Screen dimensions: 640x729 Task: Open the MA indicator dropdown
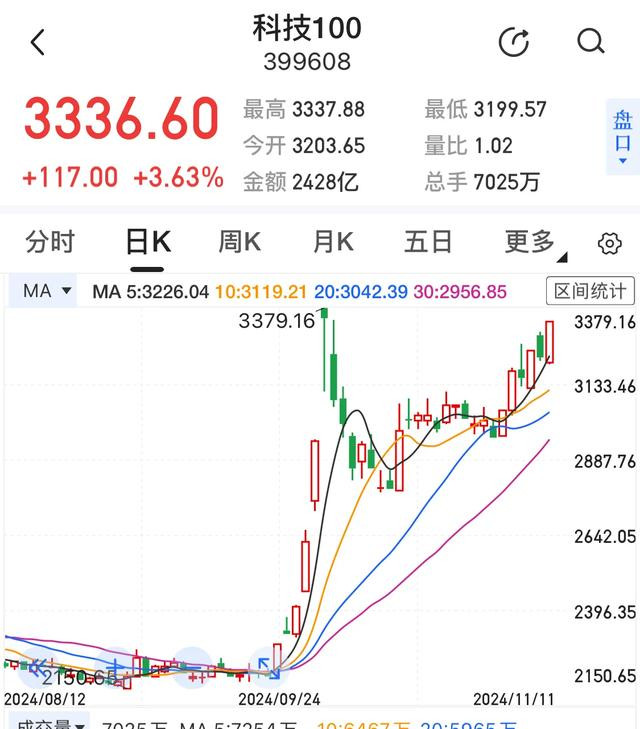46,291
